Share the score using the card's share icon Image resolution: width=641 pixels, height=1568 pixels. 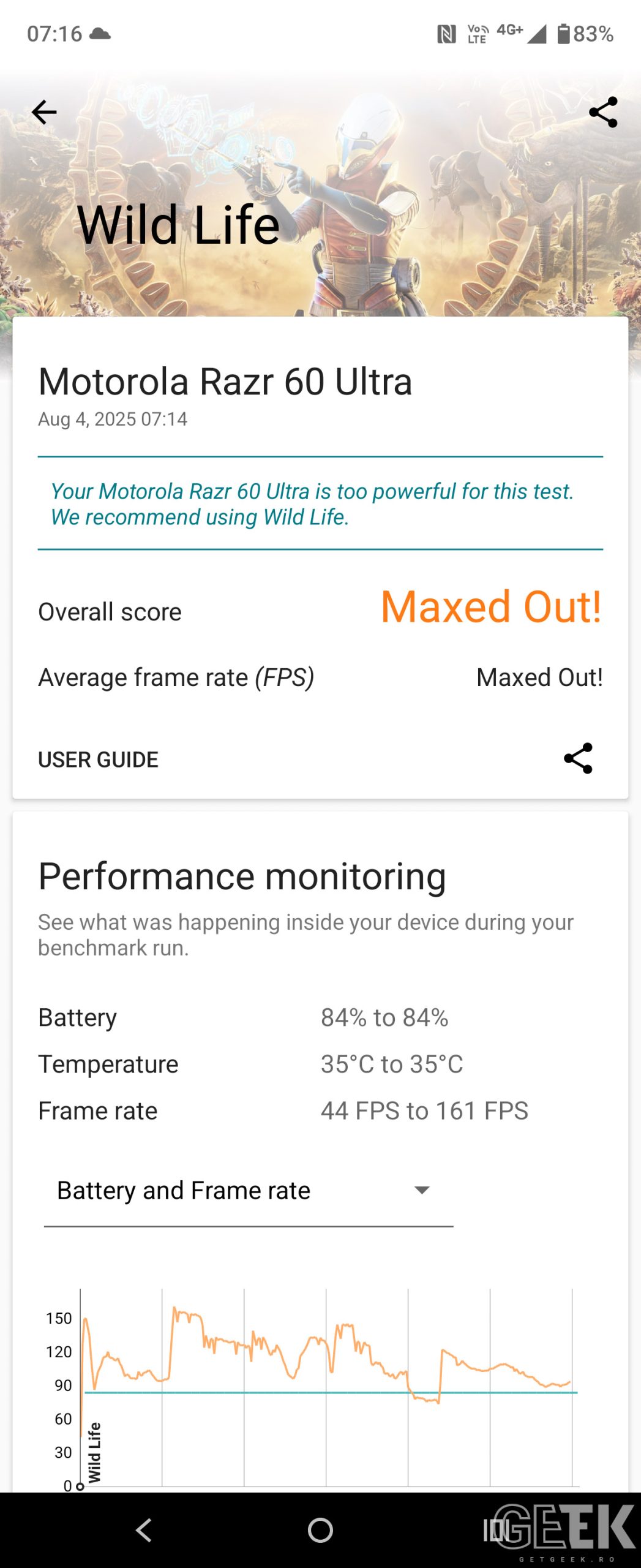click(578, 758)
